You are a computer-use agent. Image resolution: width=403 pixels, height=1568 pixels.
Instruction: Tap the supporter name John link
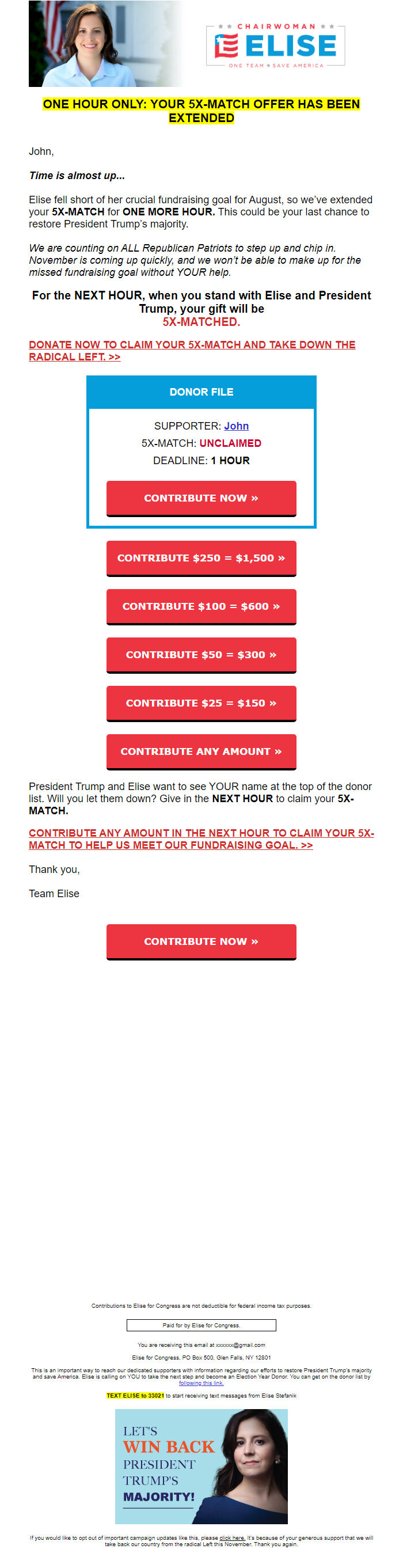[x=236, y=426]
